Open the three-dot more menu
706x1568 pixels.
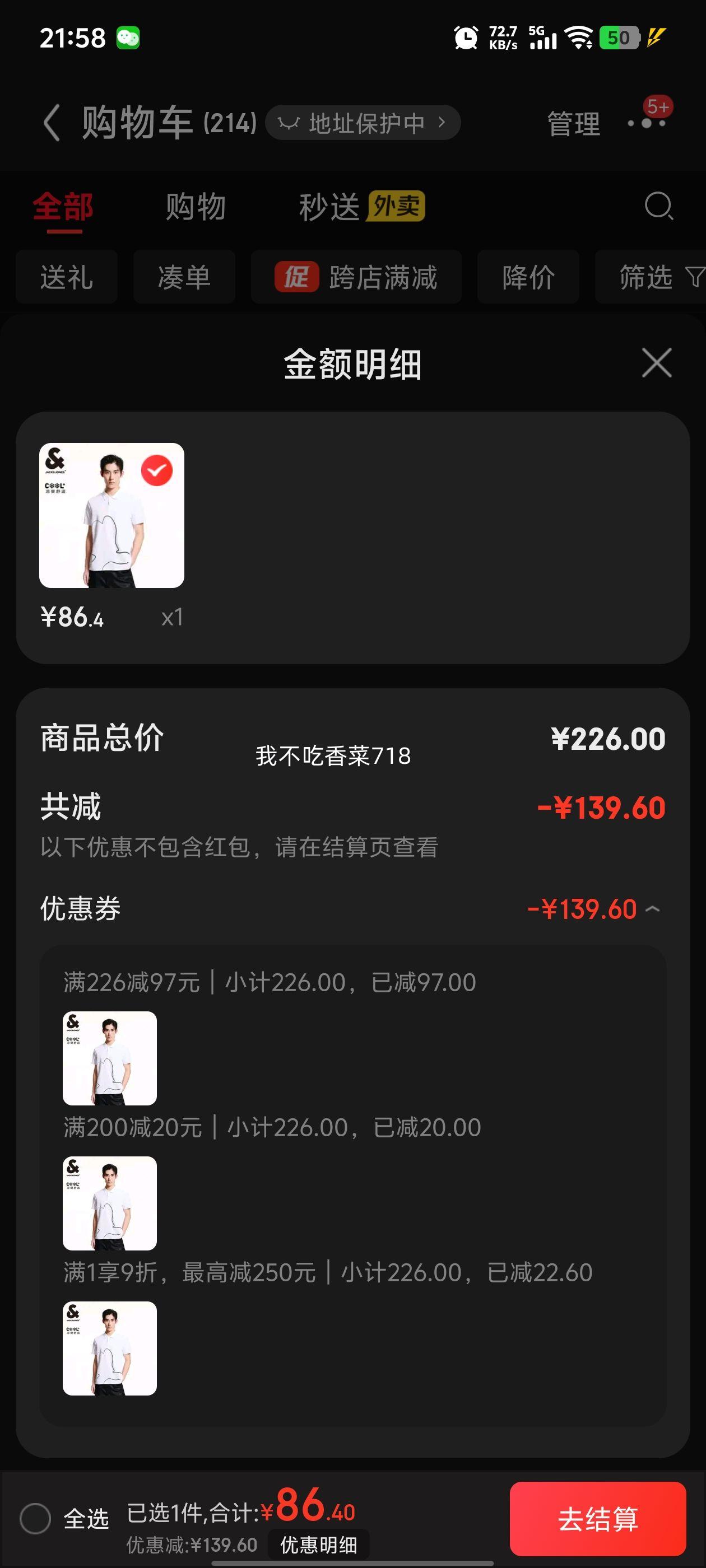648,123
